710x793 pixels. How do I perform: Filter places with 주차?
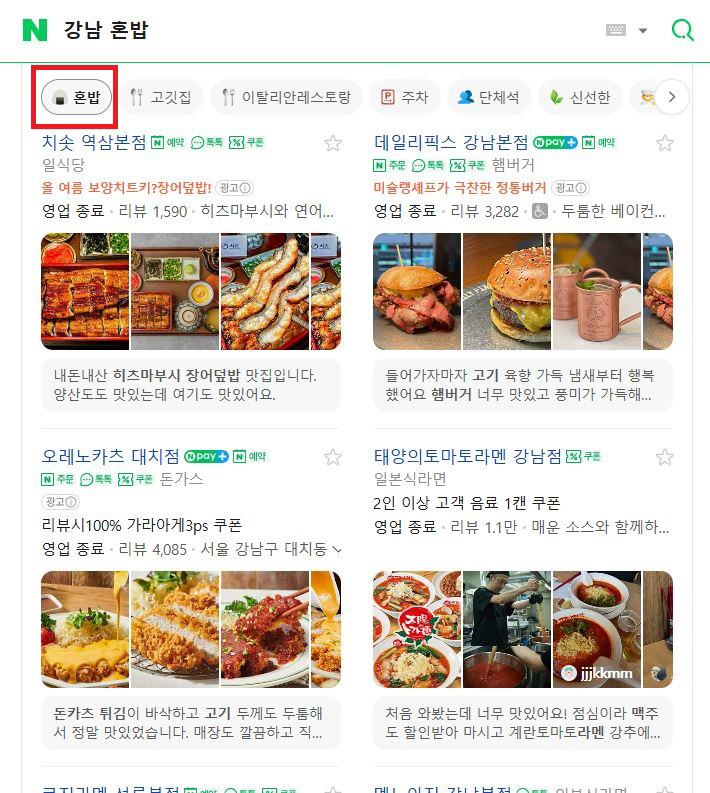tap(404, 97)
